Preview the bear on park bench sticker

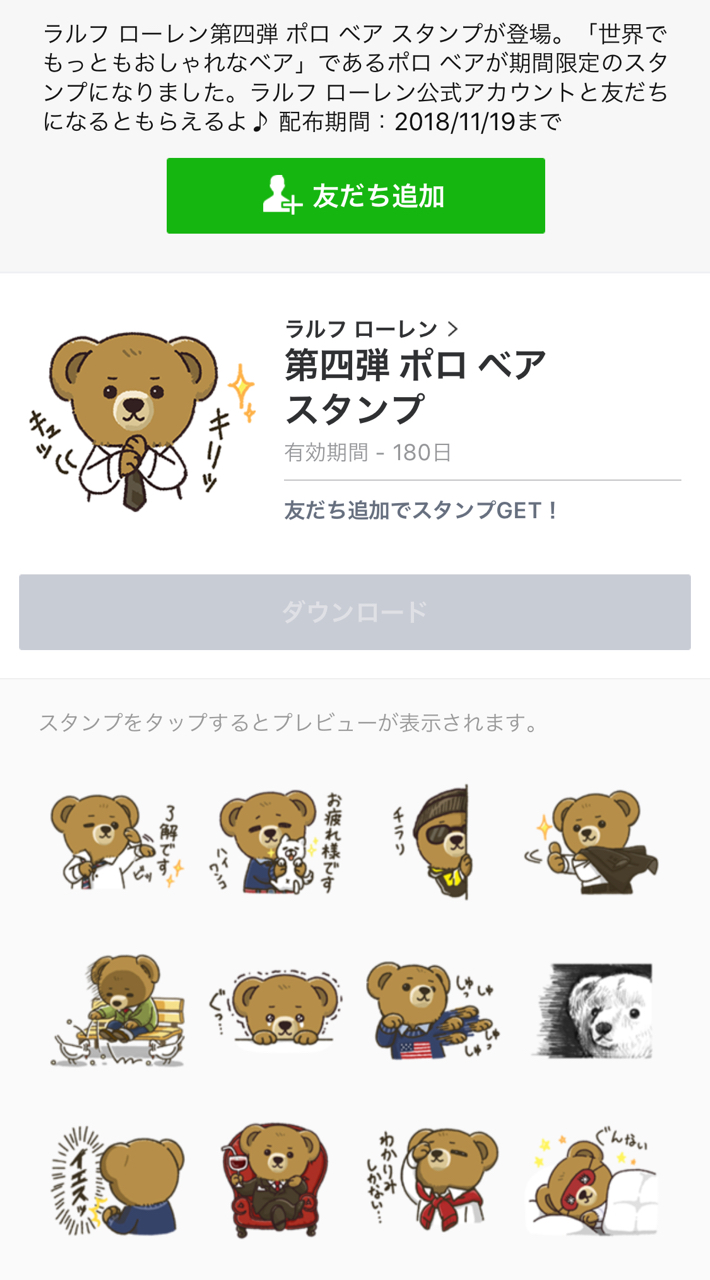[x=117, y=1008]
